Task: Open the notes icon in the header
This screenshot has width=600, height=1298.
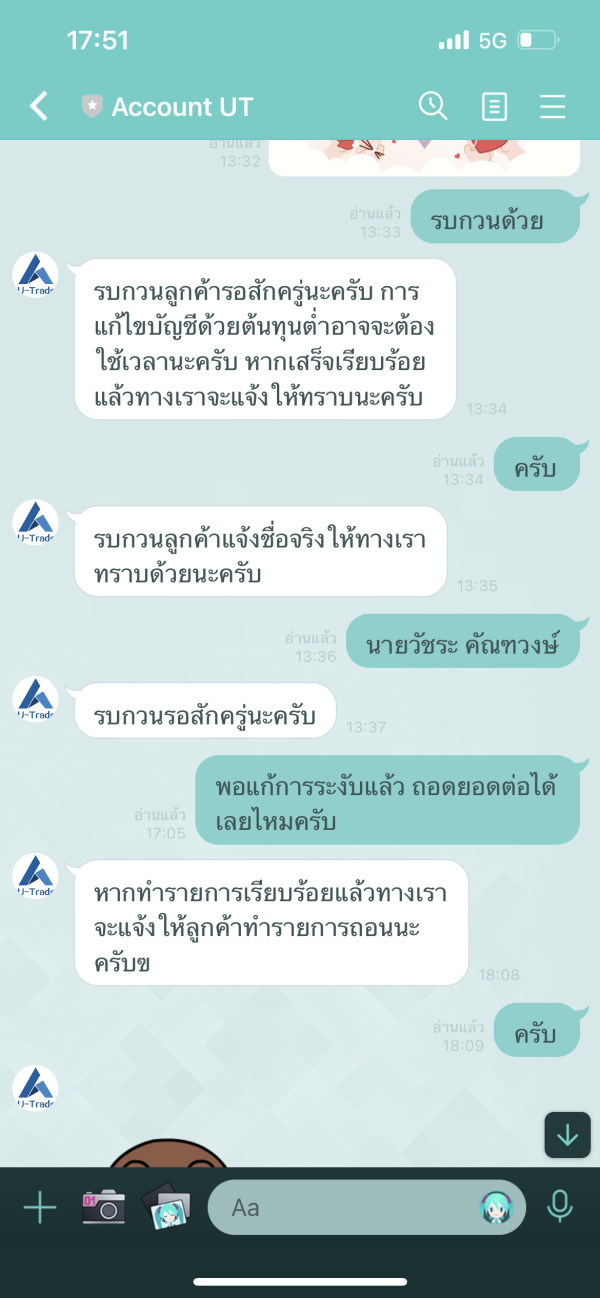Action: tap(494, 106)
